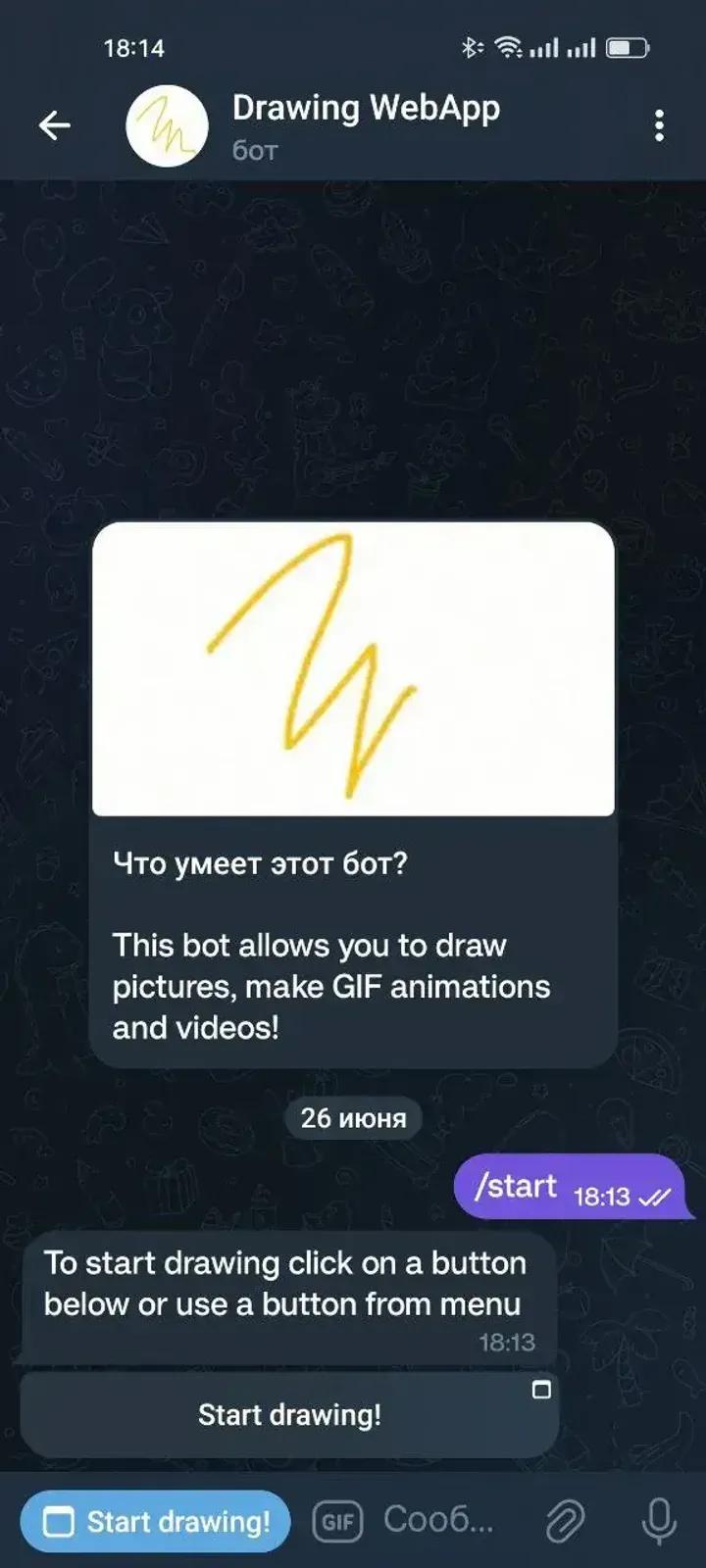Tap the inline Start drawing! button under the message
706x1568 pixels.
(289, 1414)
